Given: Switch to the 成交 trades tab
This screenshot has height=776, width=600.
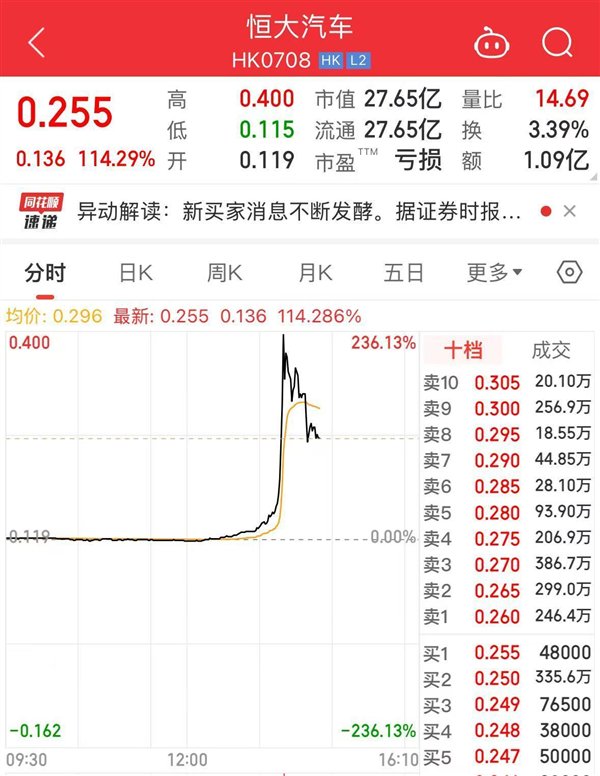Looking at the screenshot, I should pyautogui.click(x=551, y=350).
